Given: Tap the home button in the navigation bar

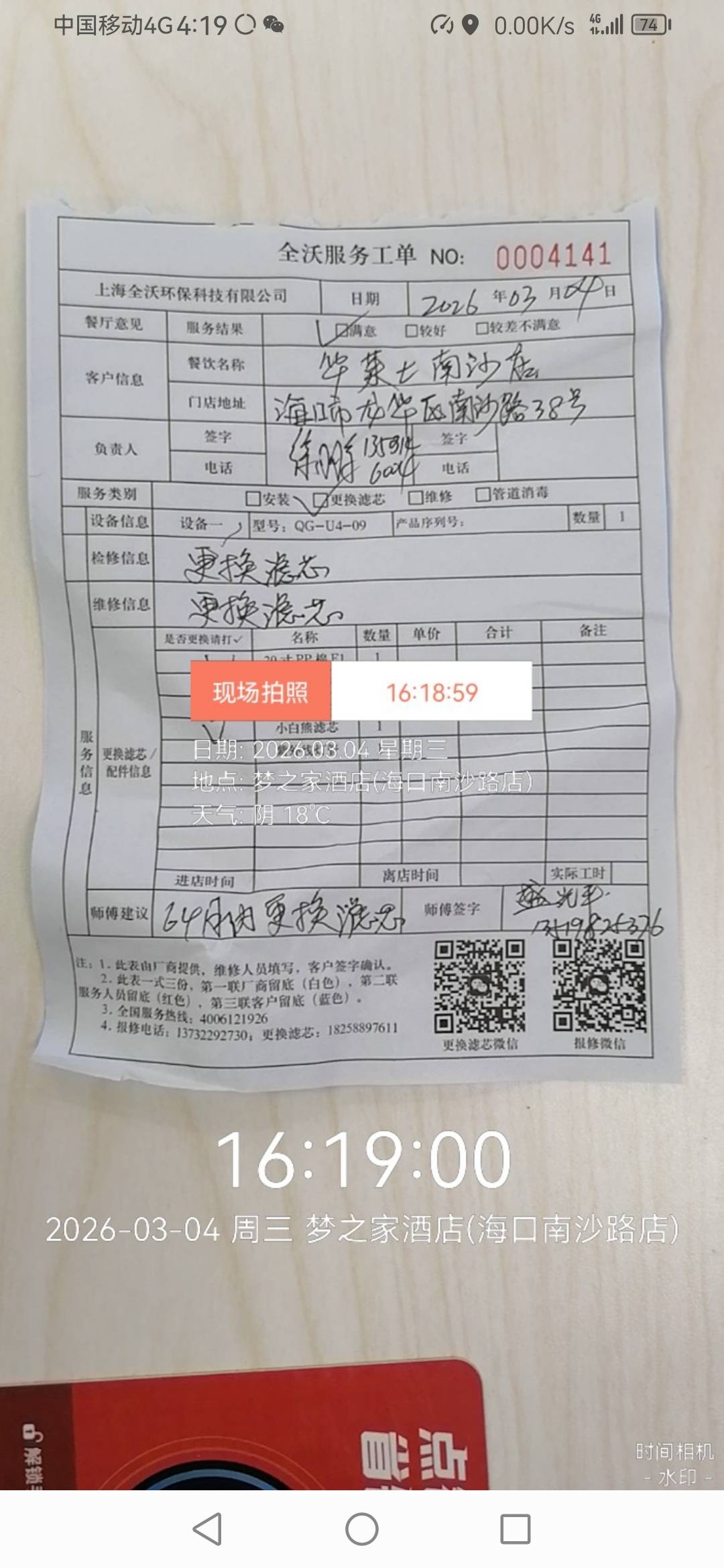Looking at the screenshot, I should point(362,1529).
